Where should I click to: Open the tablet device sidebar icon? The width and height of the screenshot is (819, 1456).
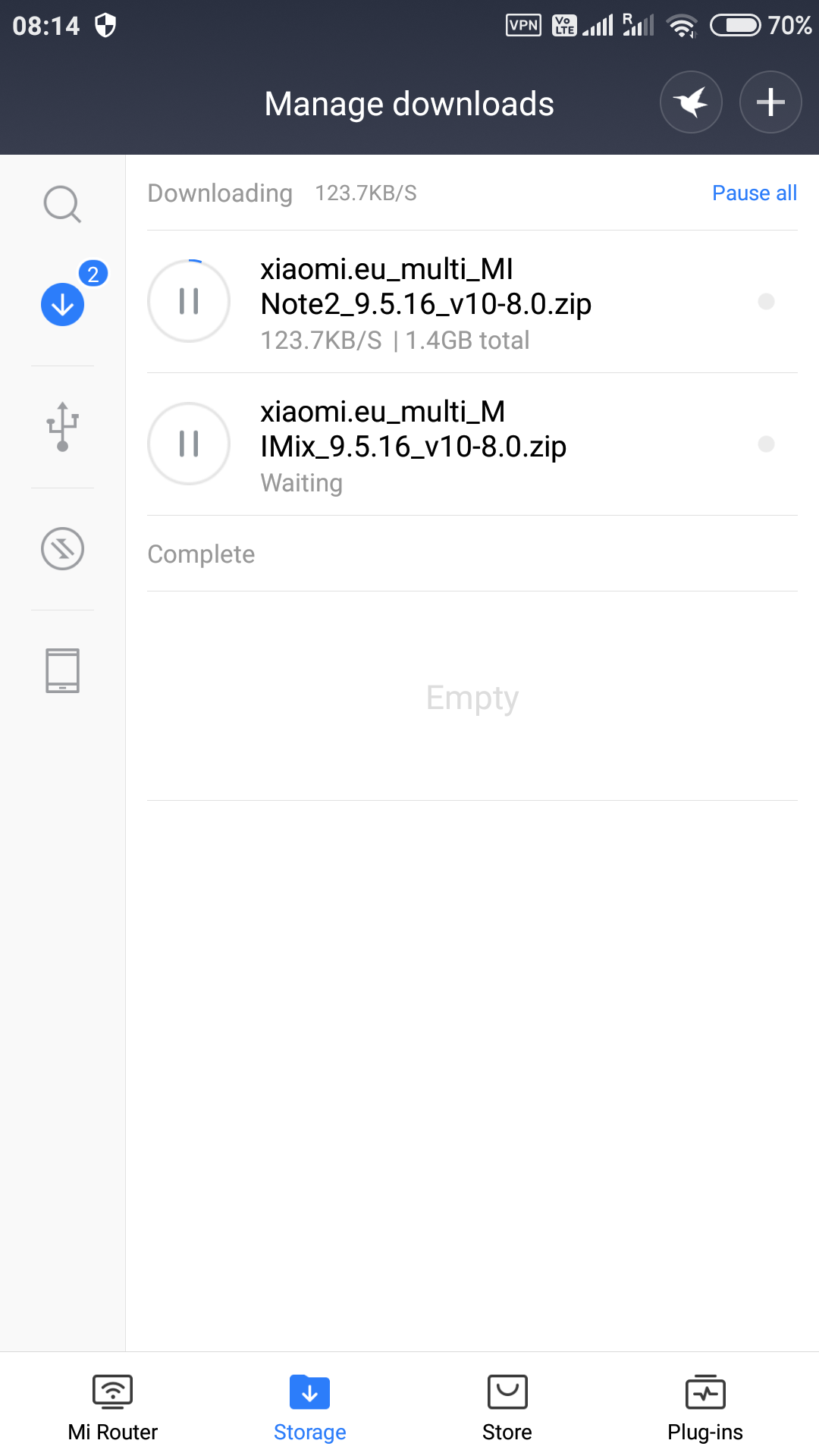[x=62, y=670]
